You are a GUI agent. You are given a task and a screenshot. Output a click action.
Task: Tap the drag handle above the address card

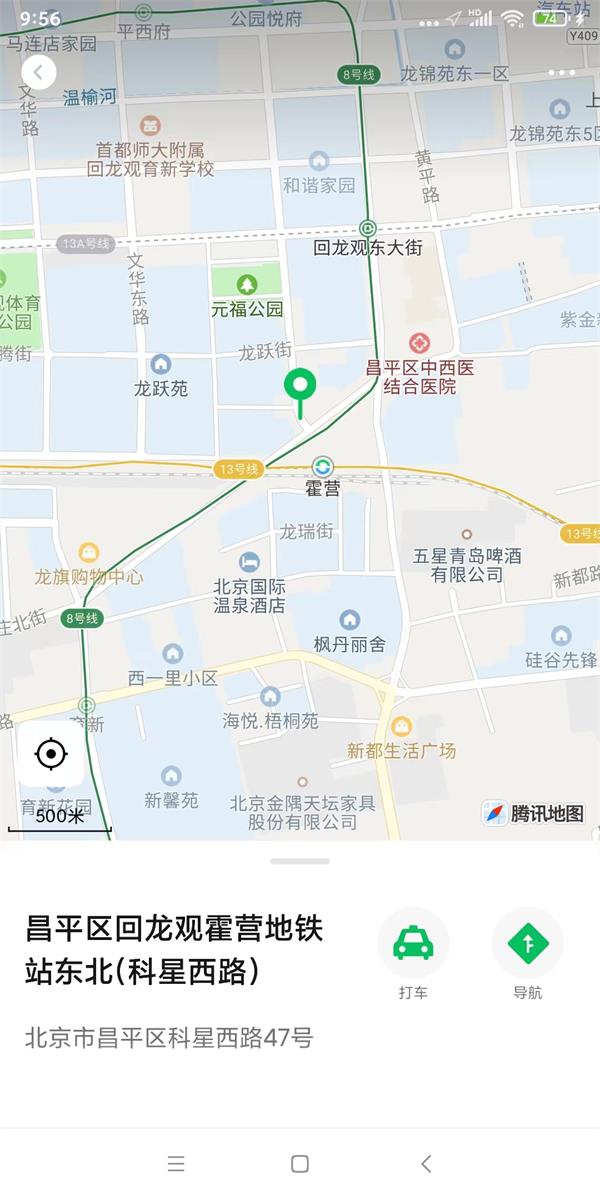[x=300, y=861]
